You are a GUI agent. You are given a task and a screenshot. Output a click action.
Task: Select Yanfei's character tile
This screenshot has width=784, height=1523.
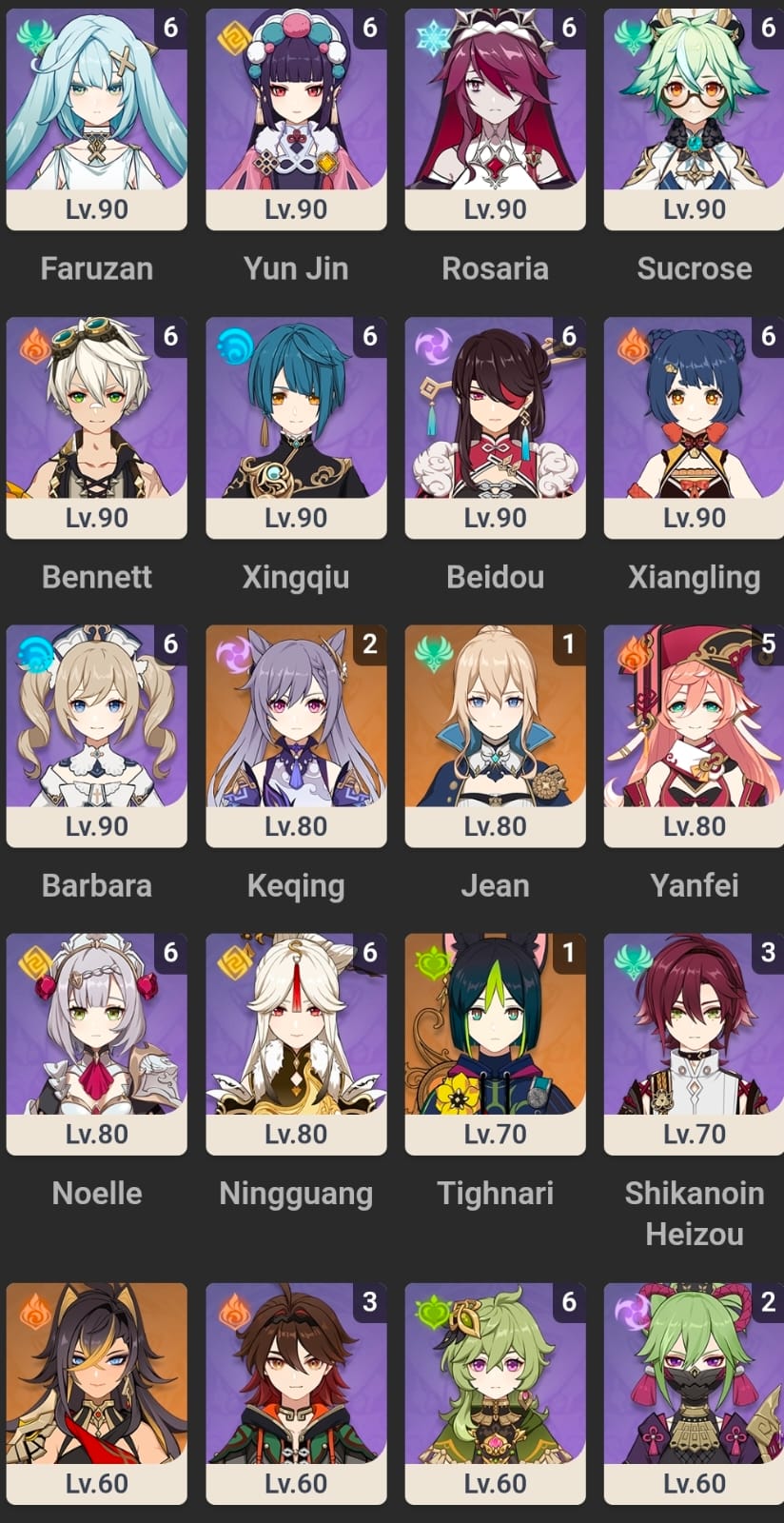(x=694, y=735)
